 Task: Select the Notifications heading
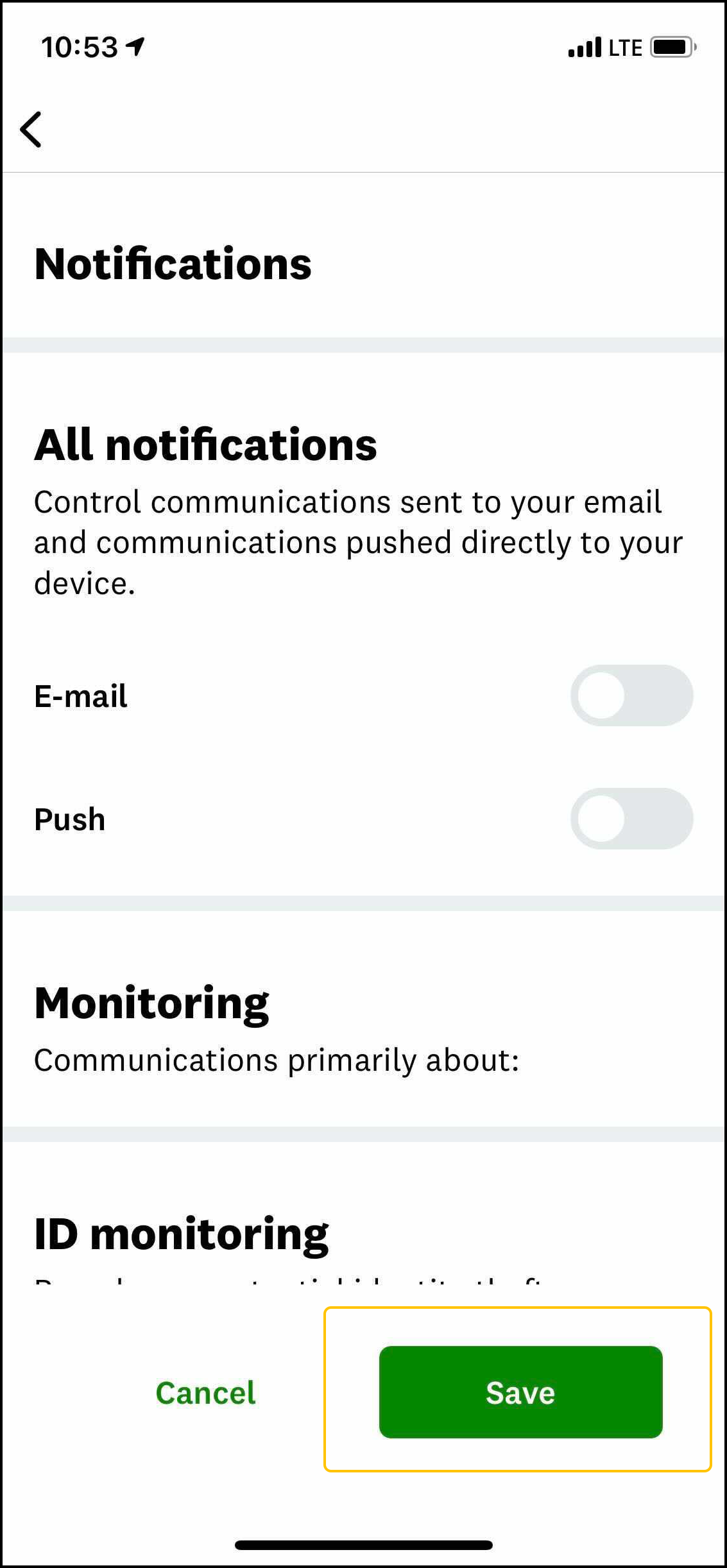pyautogui.click(x=173, y=263)
